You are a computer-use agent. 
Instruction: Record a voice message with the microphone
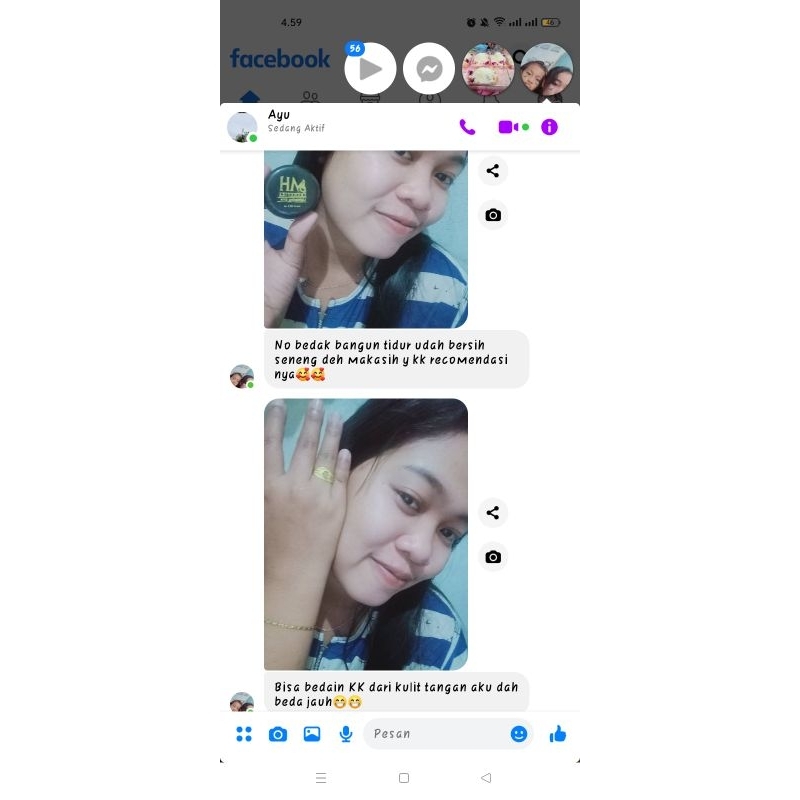346,734
